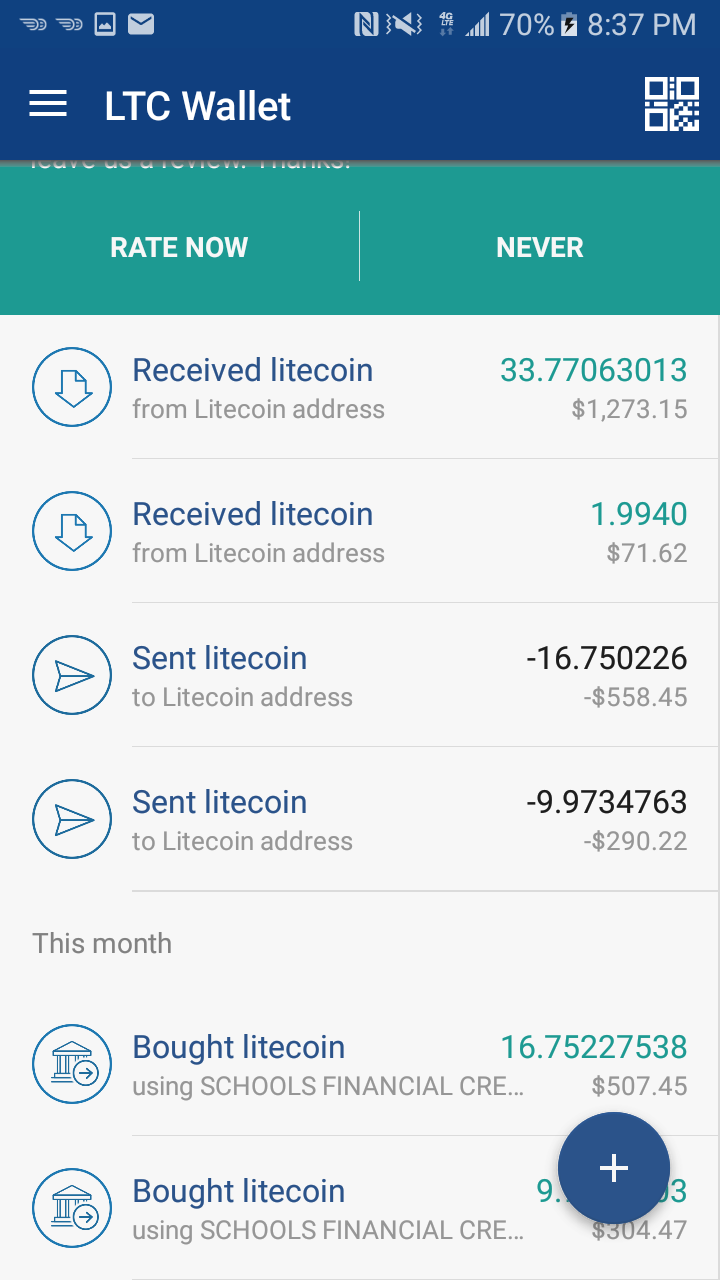The image size is (720, 1280).
Task: Open received litecoin transaction of 1.9940
Action: point(360,531)
